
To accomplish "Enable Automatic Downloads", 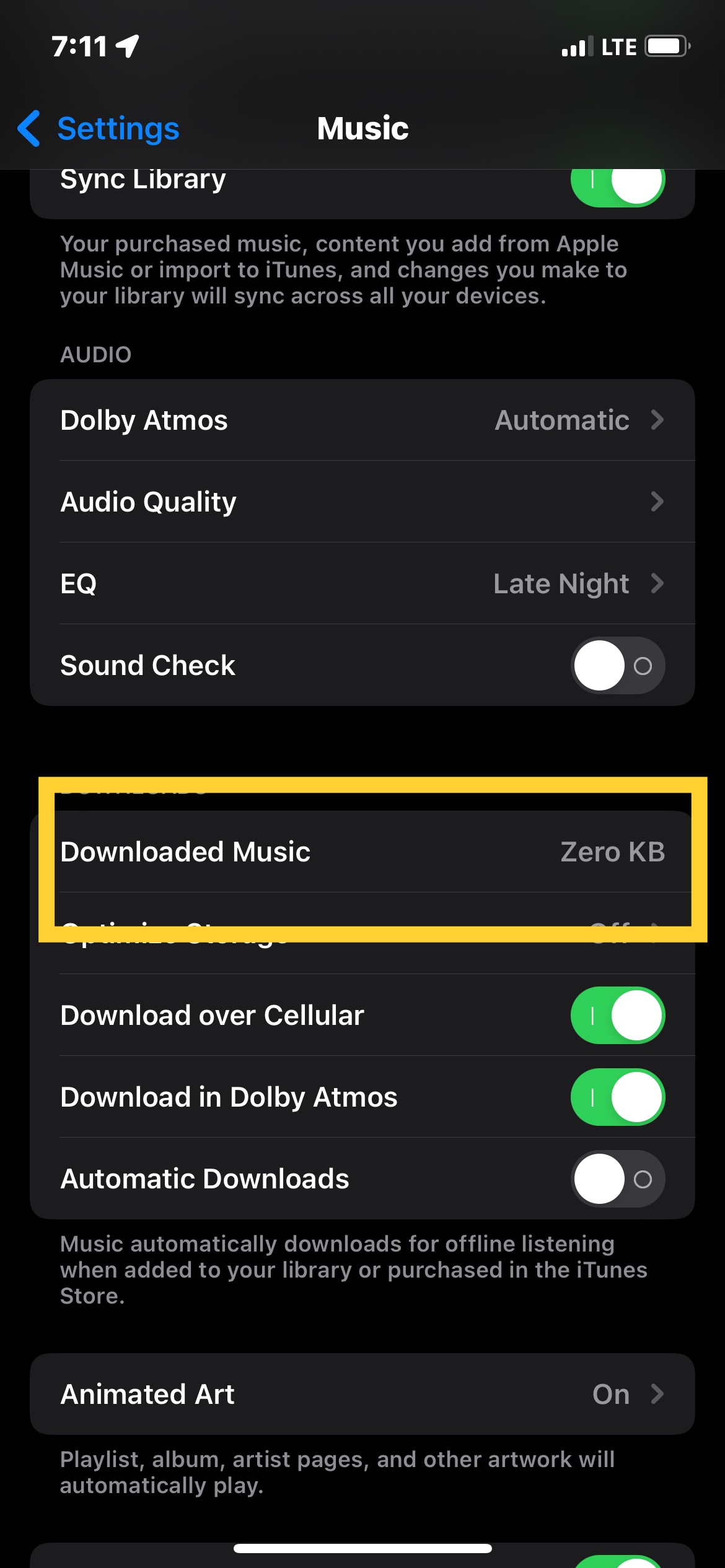I will pos(617,1178).
